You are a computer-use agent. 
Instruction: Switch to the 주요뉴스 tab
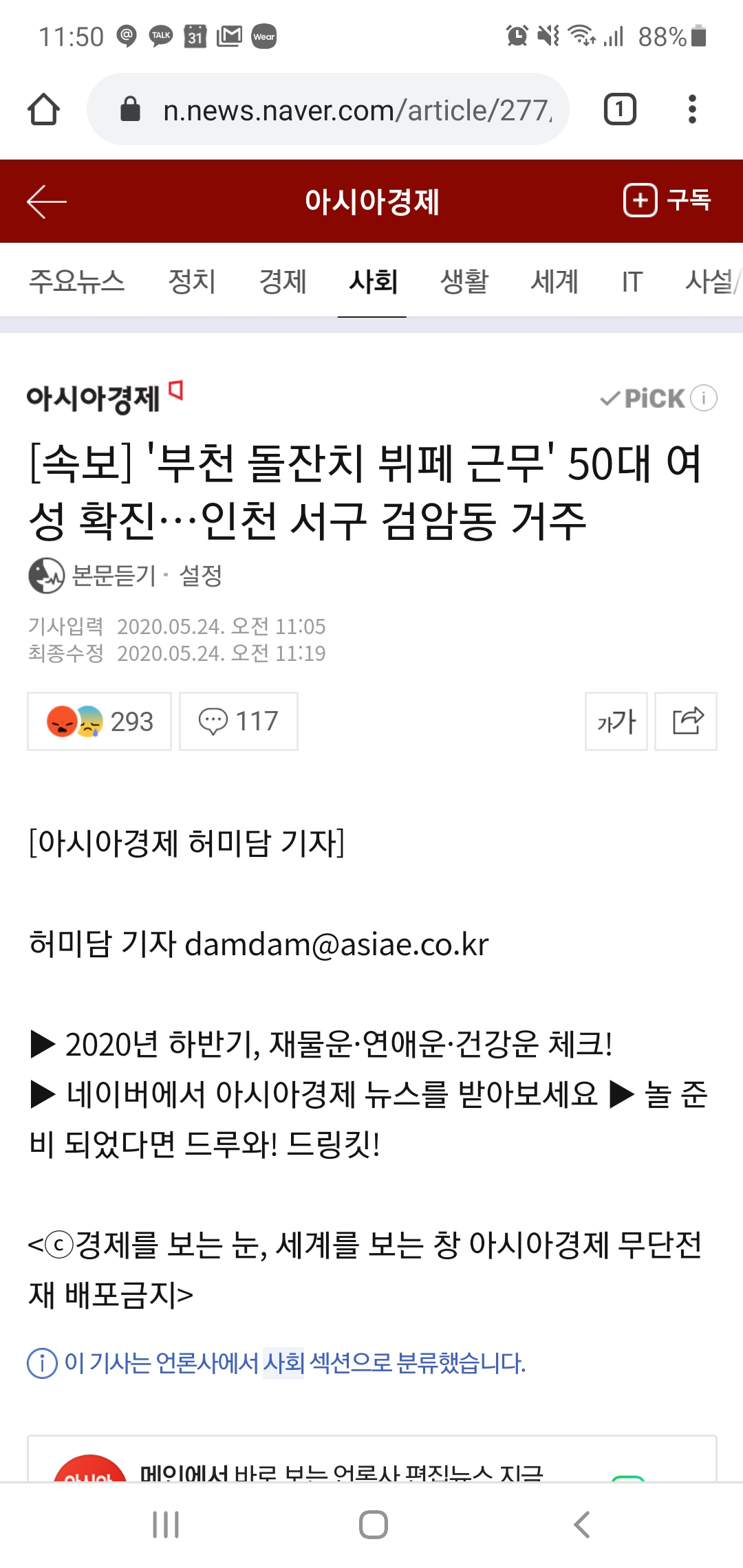(76, 281)
